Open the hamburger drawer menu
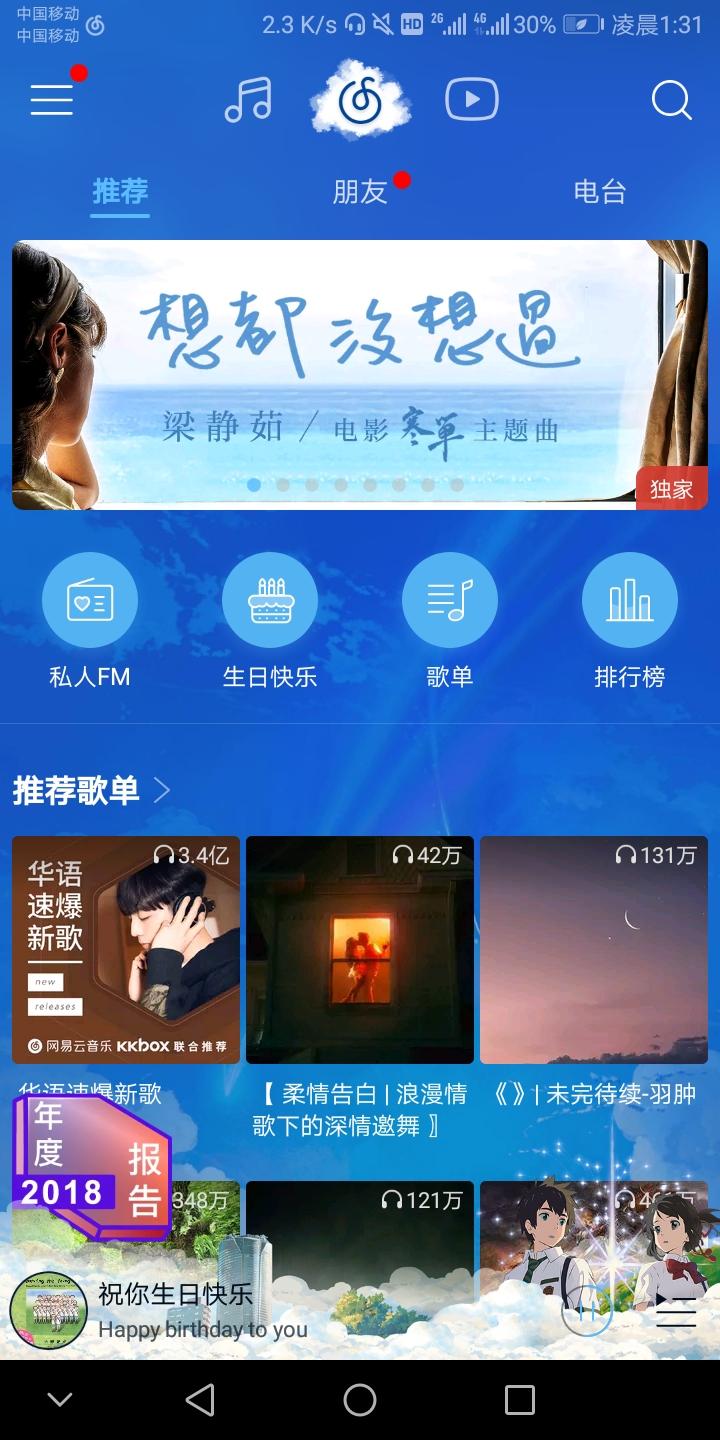The height and width of the screenshot is (1440, 720). point(52,100)
